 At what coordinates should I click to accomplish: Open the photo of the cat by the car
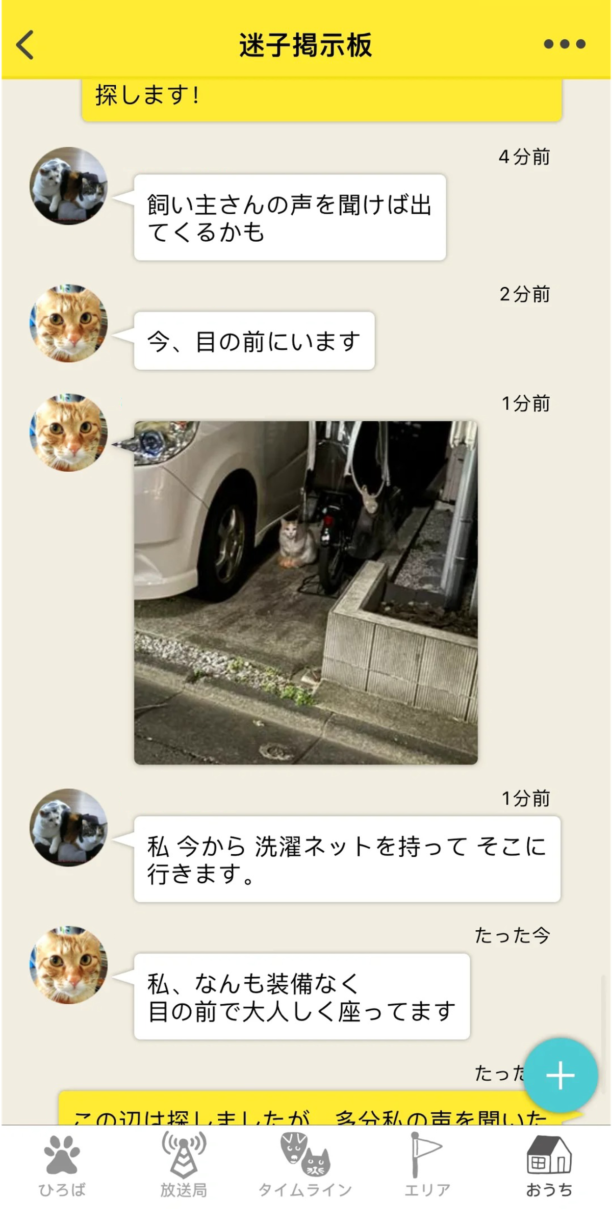tap(306, 592)
